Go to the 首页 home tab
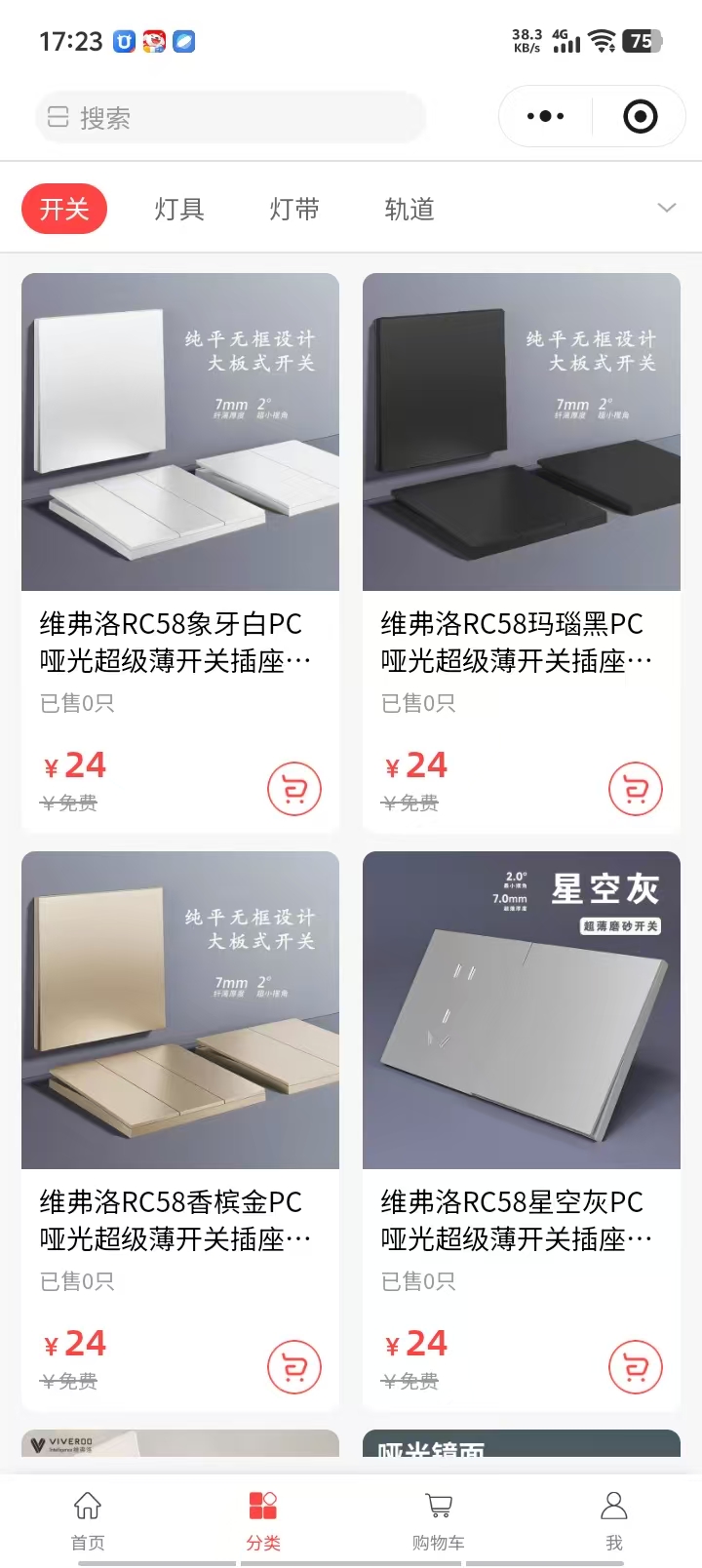 pos(88,1519)
